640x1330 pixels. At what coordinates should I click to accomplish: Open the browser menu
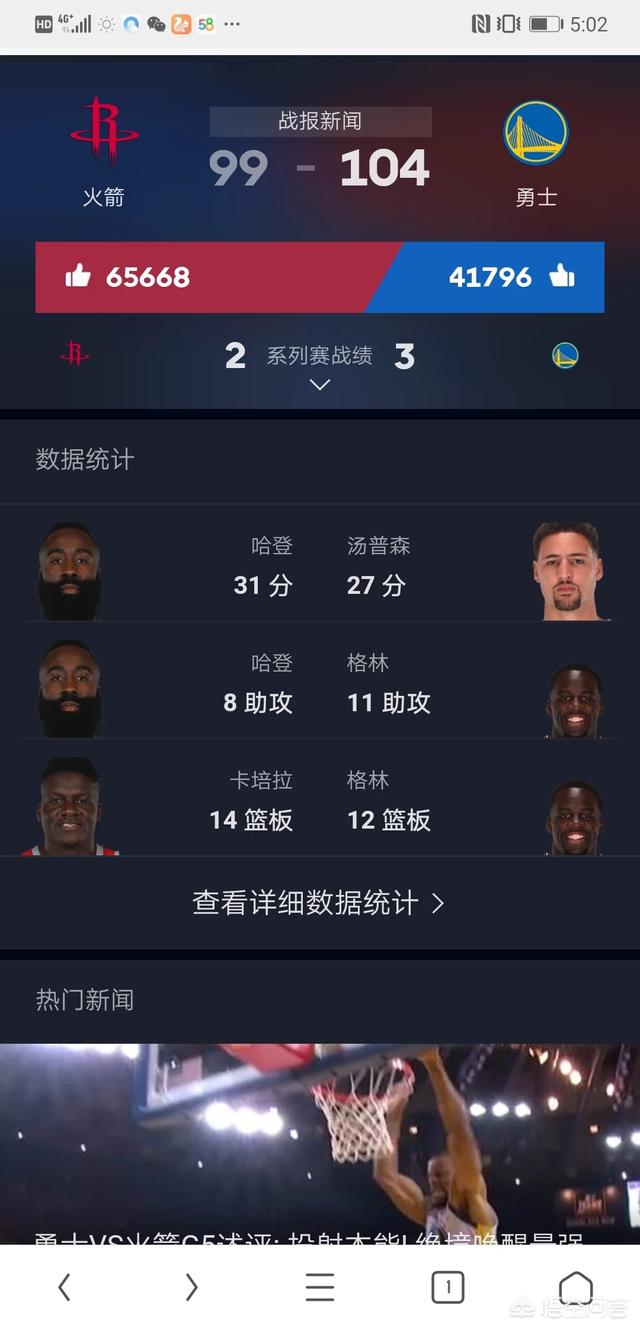[x=320, y=1287]
